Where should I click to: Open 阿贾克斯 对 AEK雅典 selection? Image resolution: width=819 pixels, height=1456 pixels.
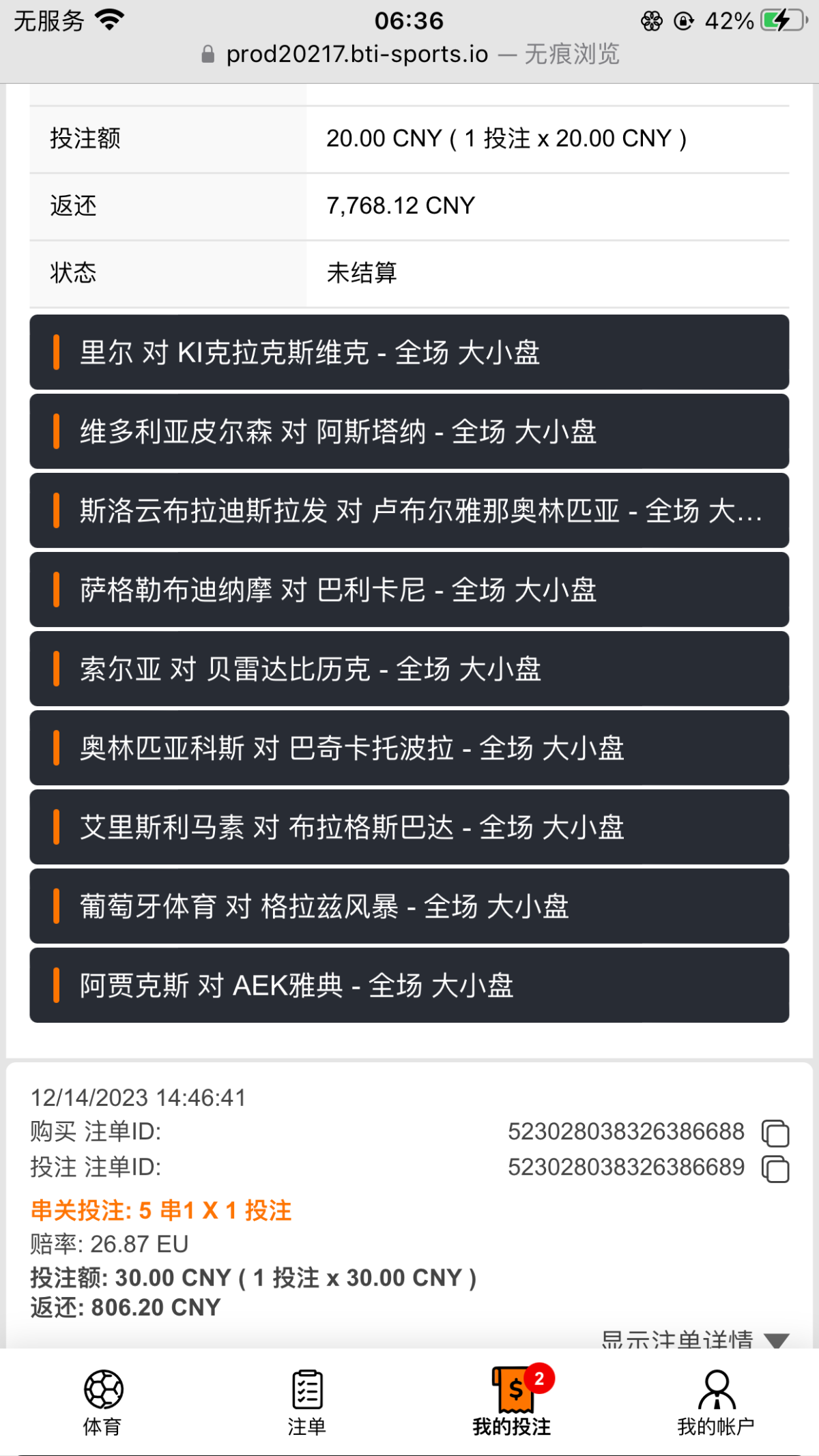tap(409, 986)
